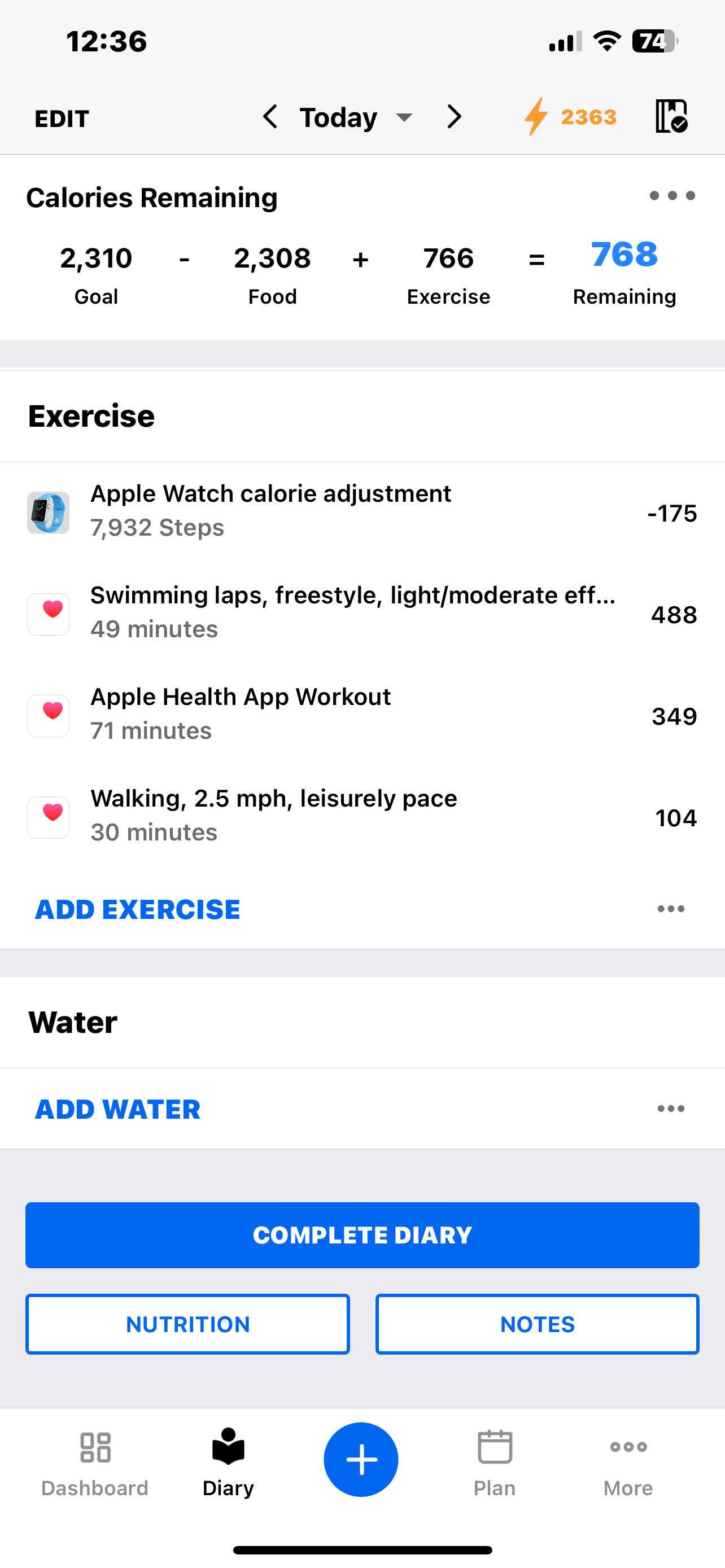Open the diary settings icon
Image resolution: width=725 pixels, height=1568 pixels.
(x=671, y=116)
